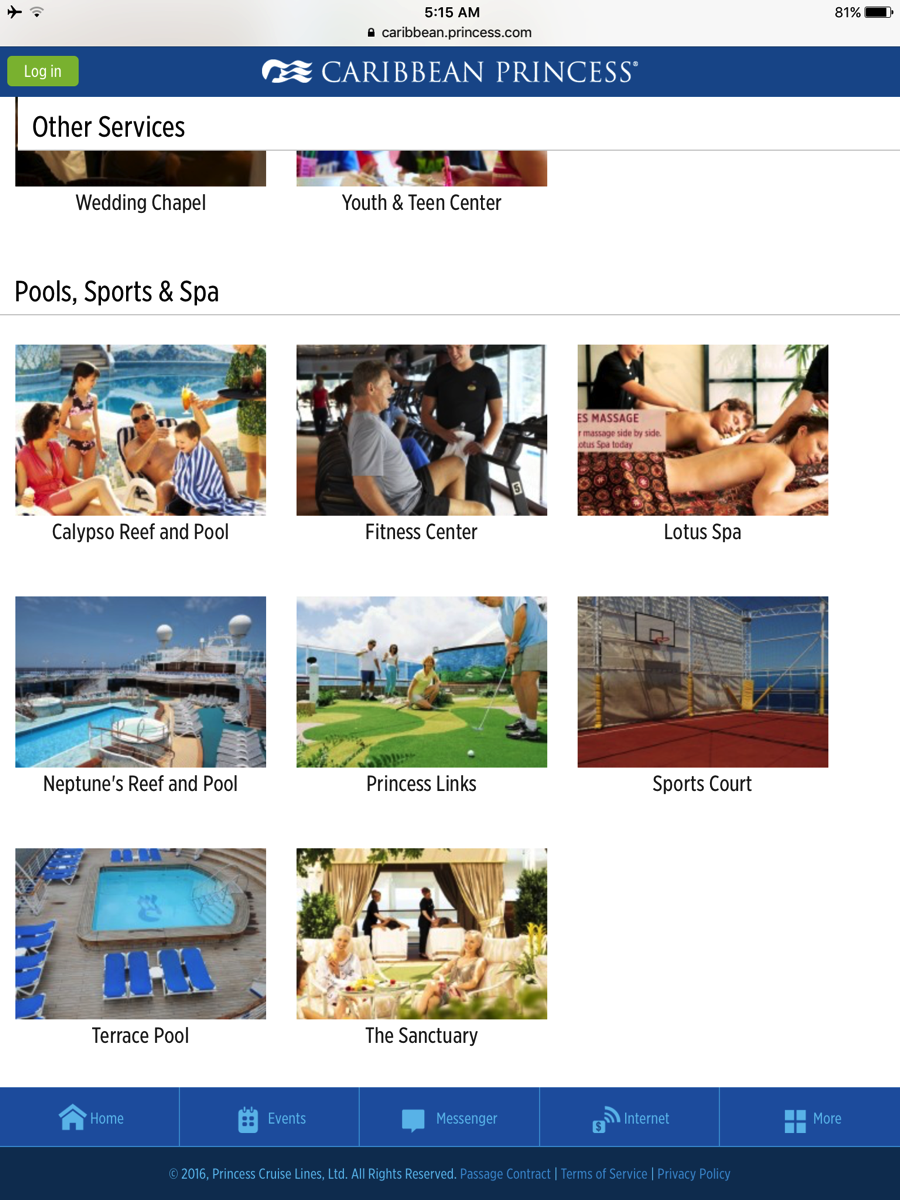The image size is (900, 1200).
Task: Switch to the Events tab
Action: pyautogui.click(x=270, y=1118)
